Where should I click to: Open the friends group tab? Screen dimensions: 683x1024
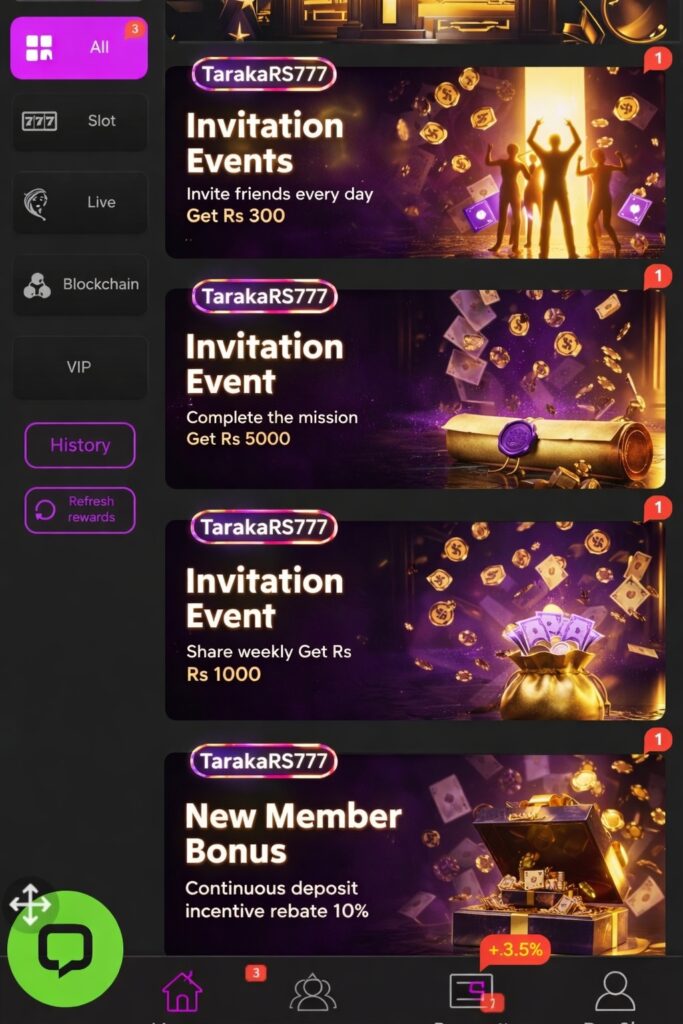click(313, 992)
